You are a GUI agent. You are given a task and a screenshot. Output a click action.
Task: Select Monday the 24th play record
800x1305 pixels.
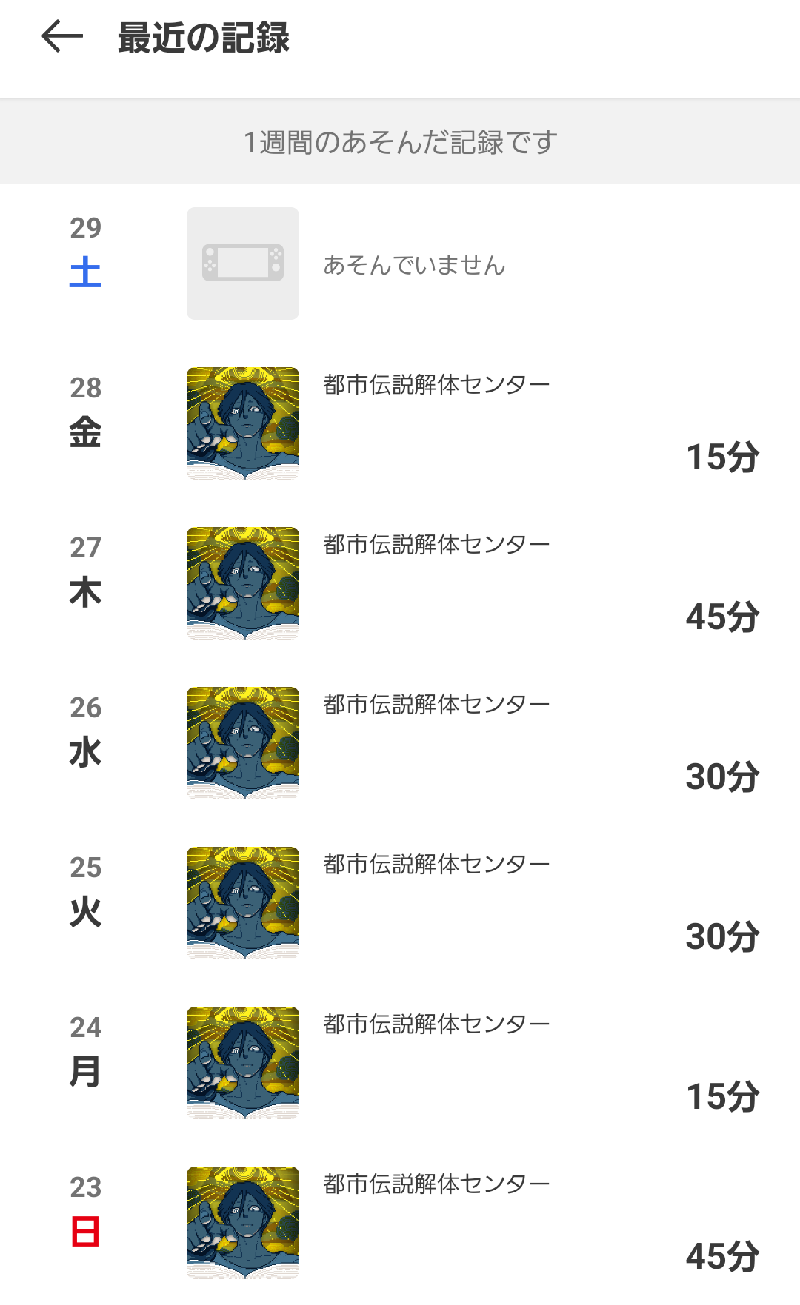click(436, 1063)
